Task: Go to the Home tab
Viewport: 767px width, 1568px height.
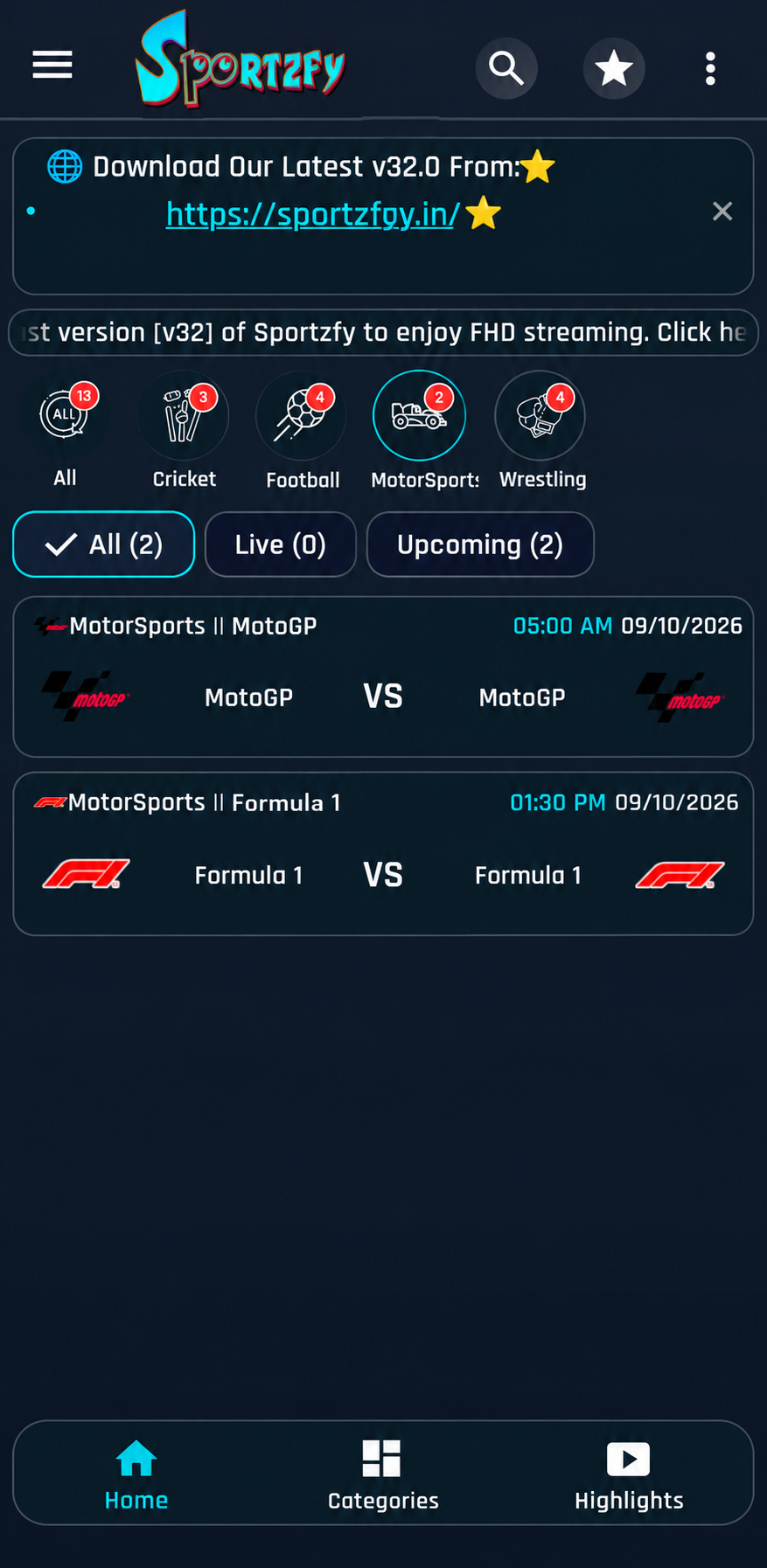Action: (x=136, y=1475)
